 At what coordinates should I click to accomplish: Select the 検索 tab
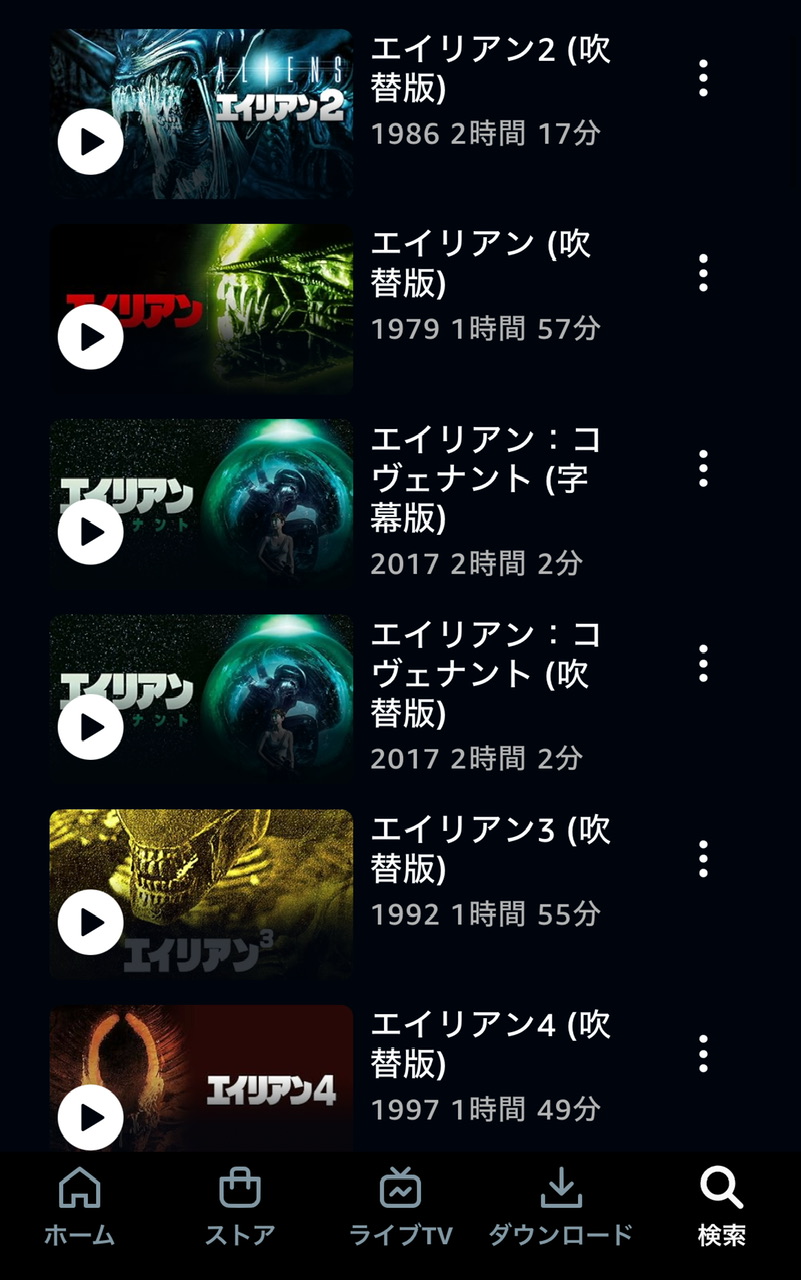(x=721, y=1207)
